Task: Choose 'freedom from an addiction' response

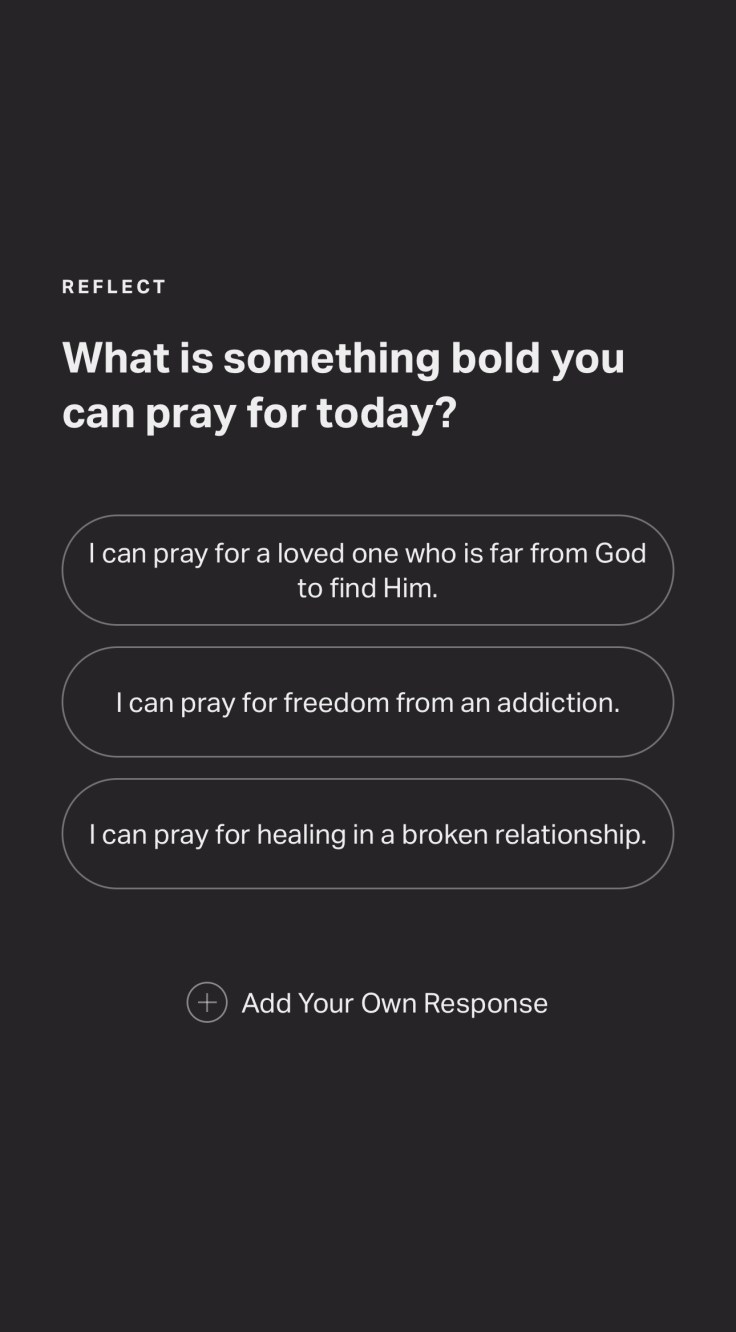Action: (x=367, y=702)
